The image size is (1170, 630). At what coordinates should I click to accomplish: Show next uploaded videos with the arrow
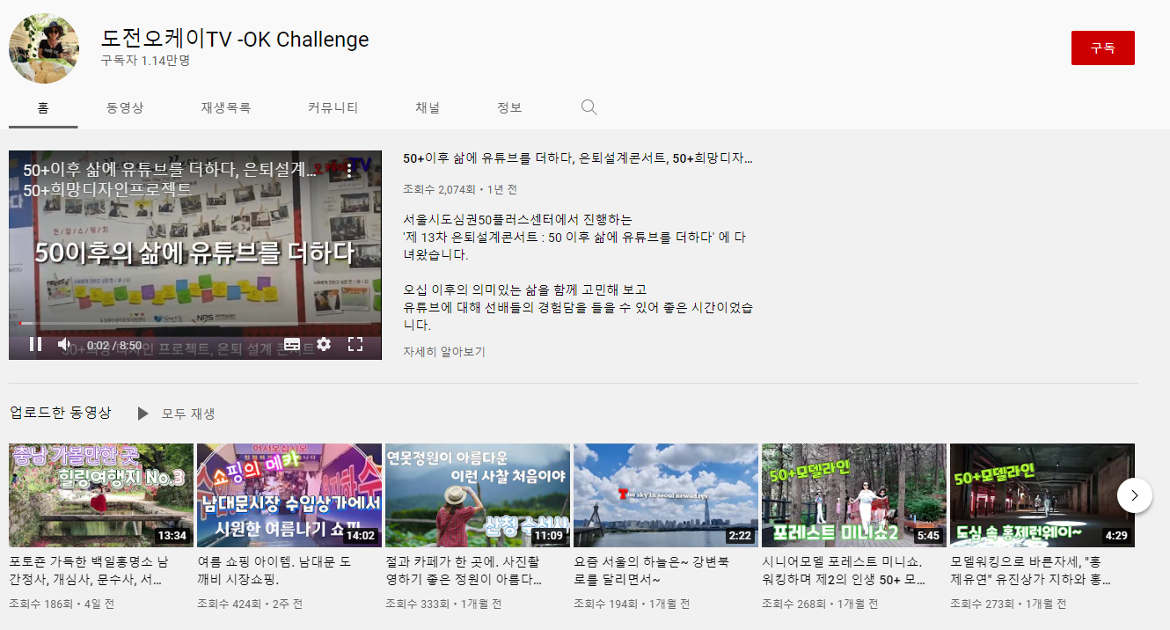pyautogui.click(x=1134, y=495)
